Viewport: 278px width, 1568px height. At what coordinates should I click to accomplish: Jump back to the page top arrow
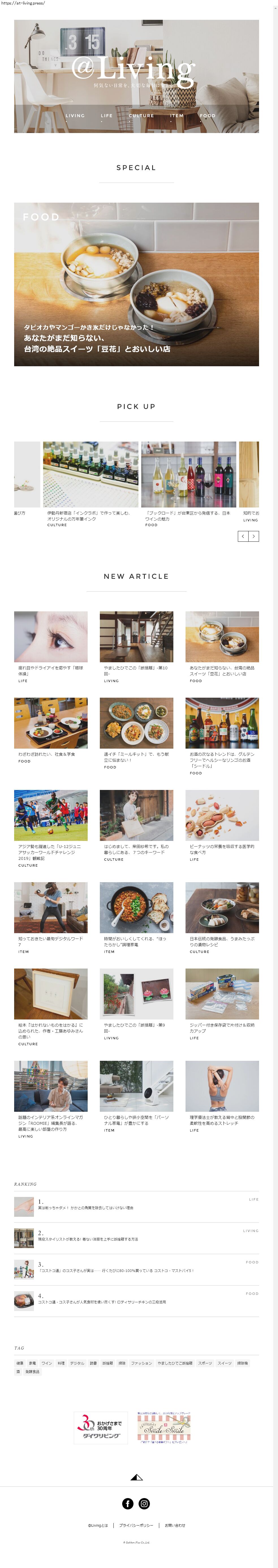coord(137,1477)
